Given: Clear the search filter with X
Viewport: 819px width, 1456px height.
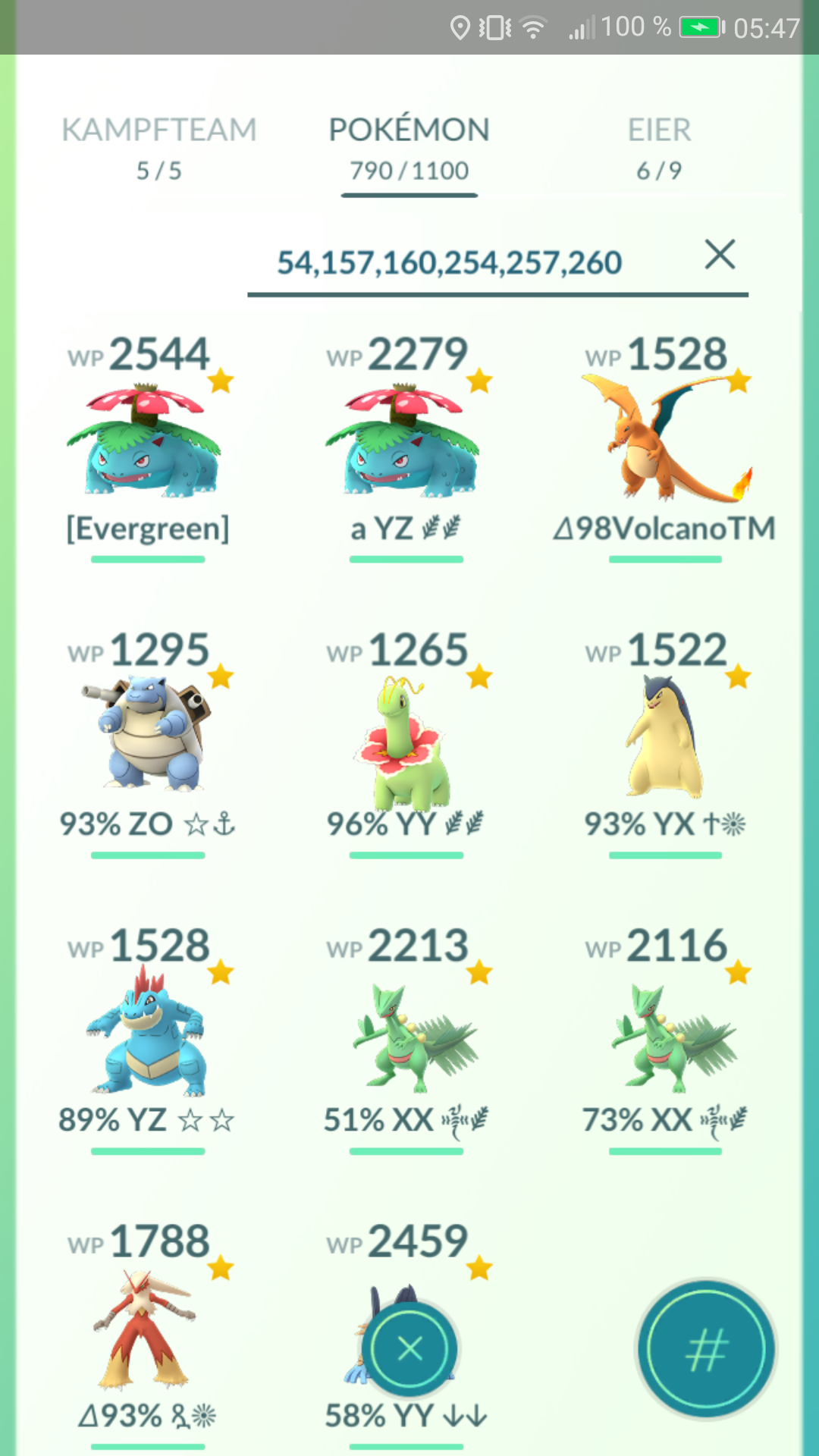Looking at the screenshot, I should point(720,254).
